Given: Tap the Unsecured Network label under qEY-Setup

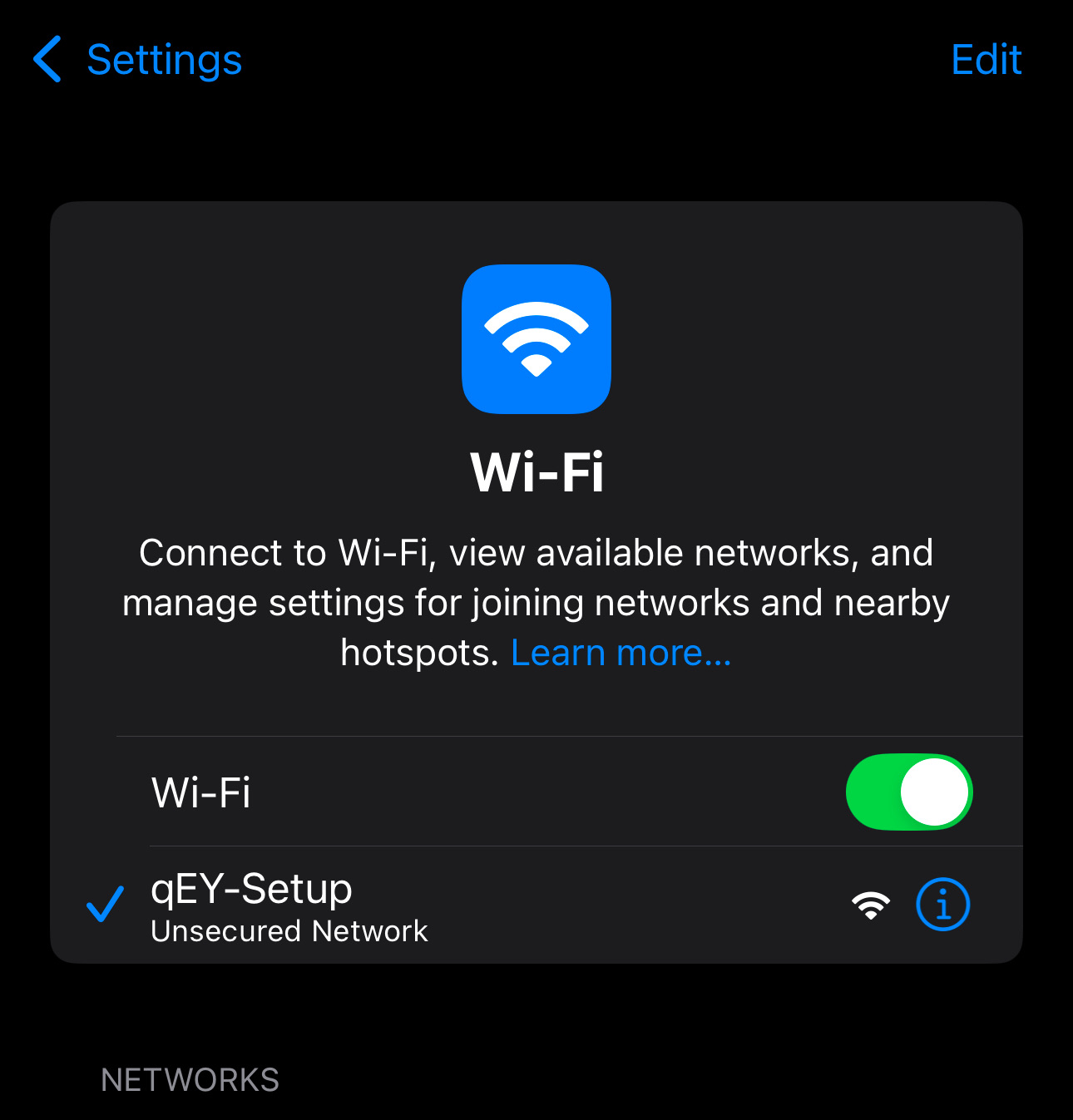Looking at the screenshot, I should coord(289,931).
